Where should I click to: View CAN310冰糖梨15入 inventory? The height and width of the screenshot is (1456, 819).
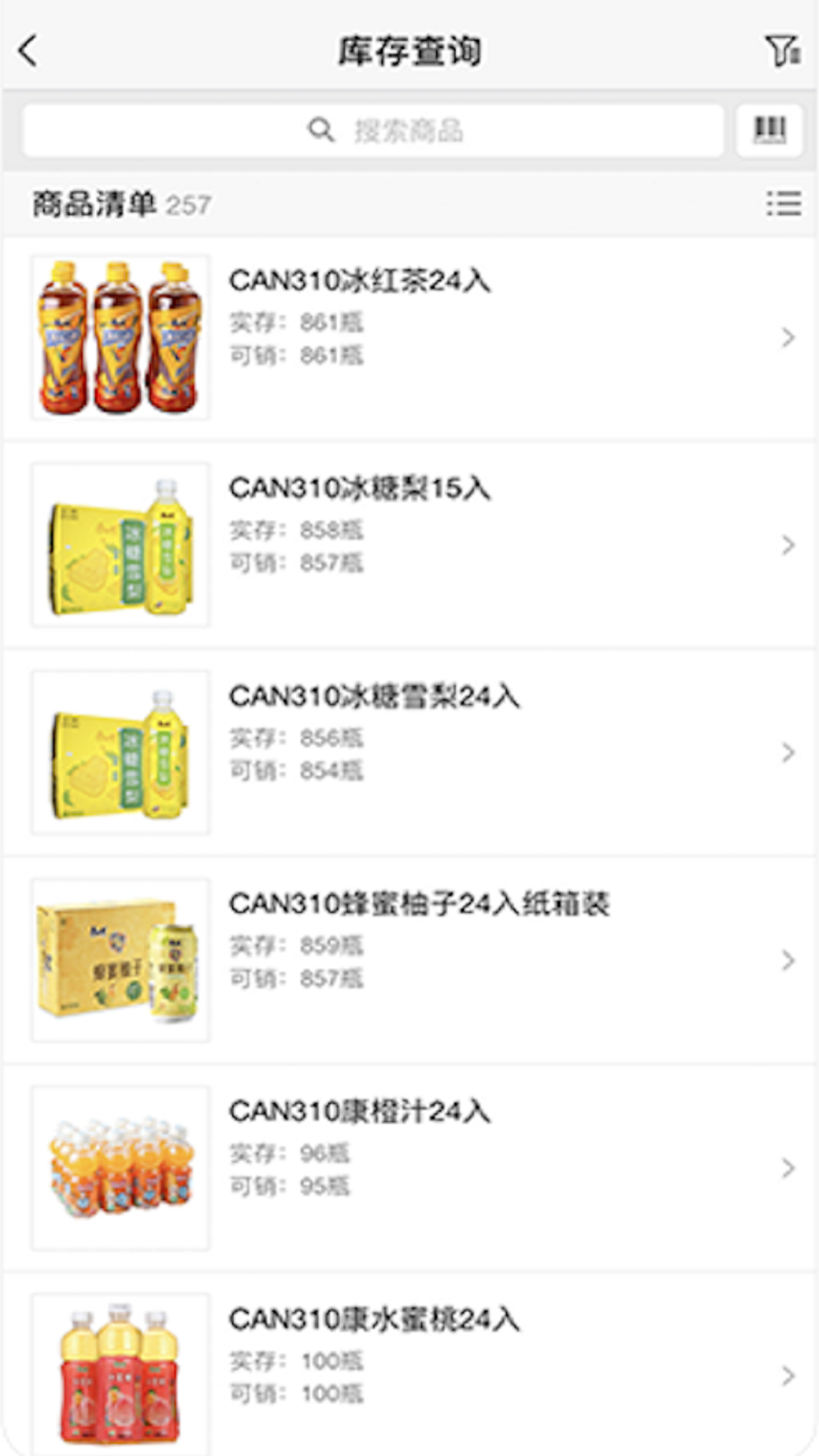pos(409,544)
